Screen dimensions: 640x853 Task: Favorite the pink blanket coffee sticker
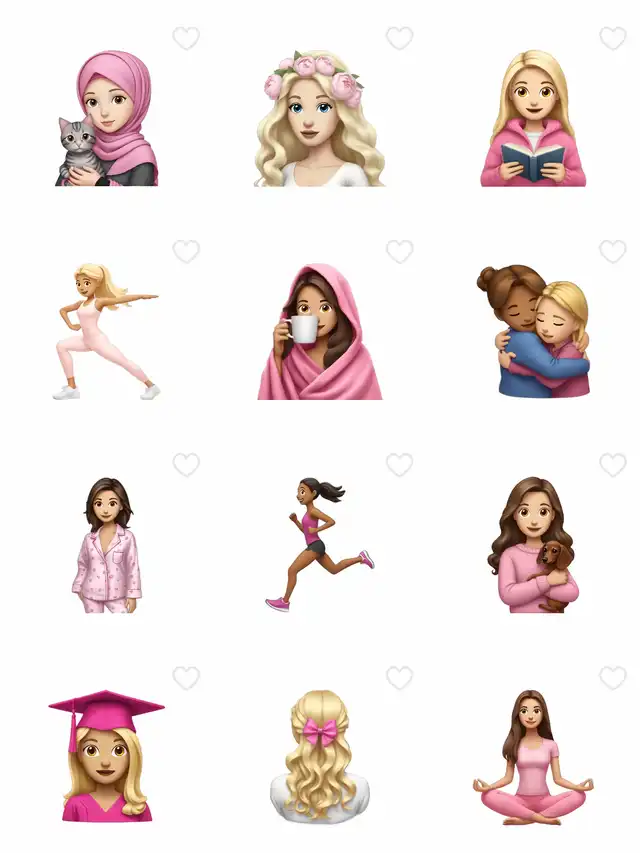click(399, 252)
